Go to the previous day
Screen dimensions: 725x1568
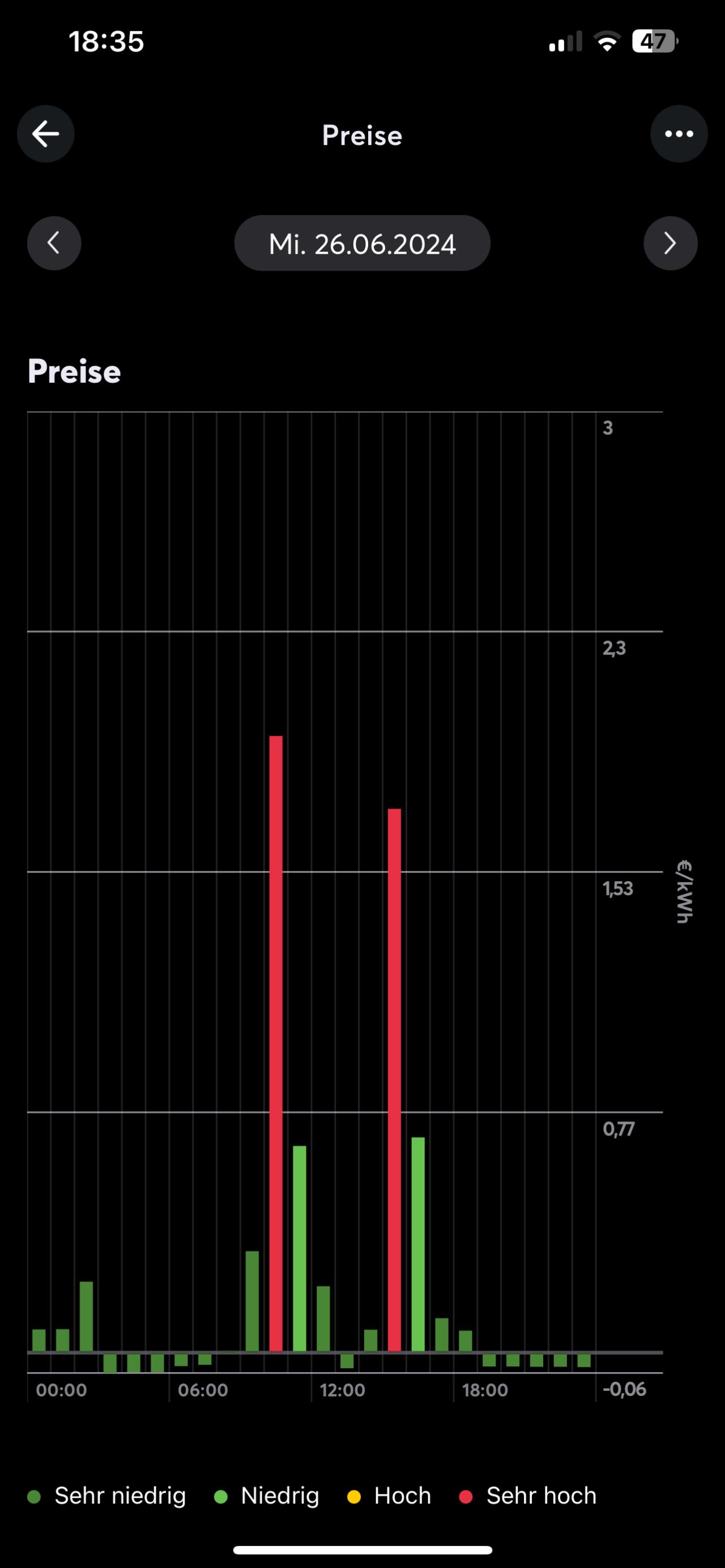tap(54, 243)
